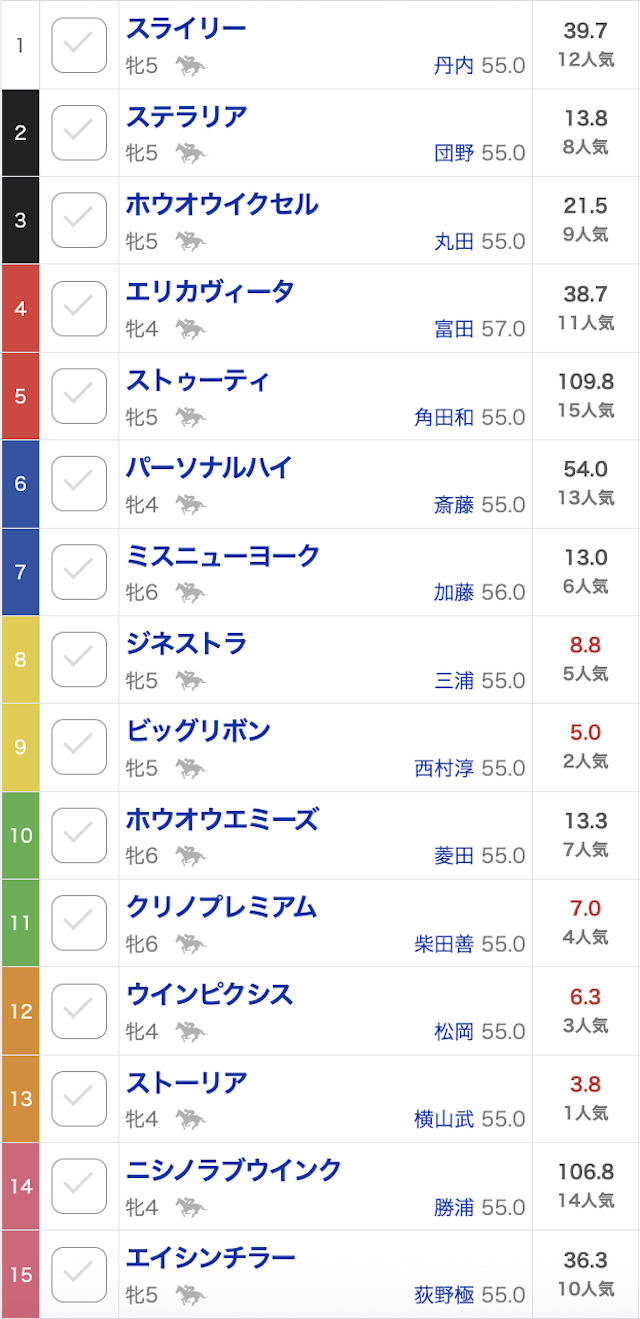Open パーソナルハイ horse page
This screenshot has height=1319, width=640.
coord(209,467)
